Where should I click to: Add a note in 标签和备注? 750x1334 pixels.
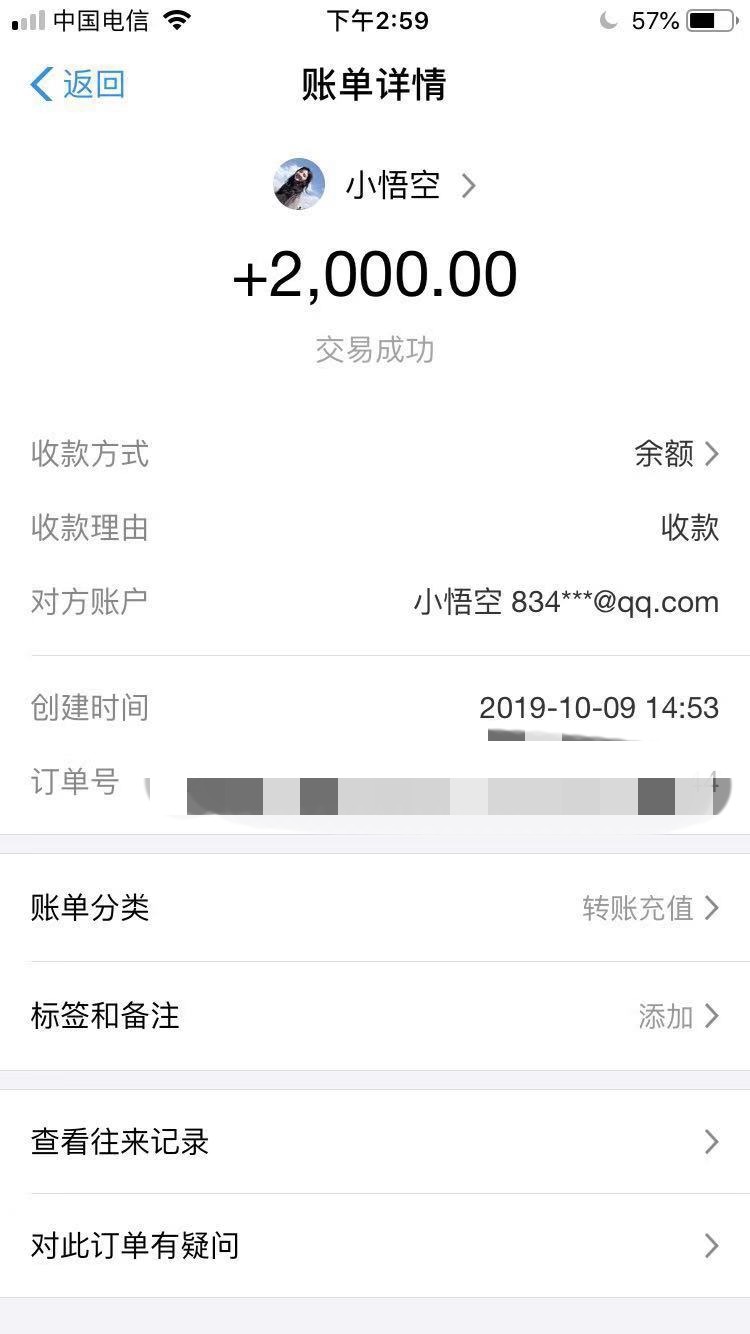point(375,1016)
